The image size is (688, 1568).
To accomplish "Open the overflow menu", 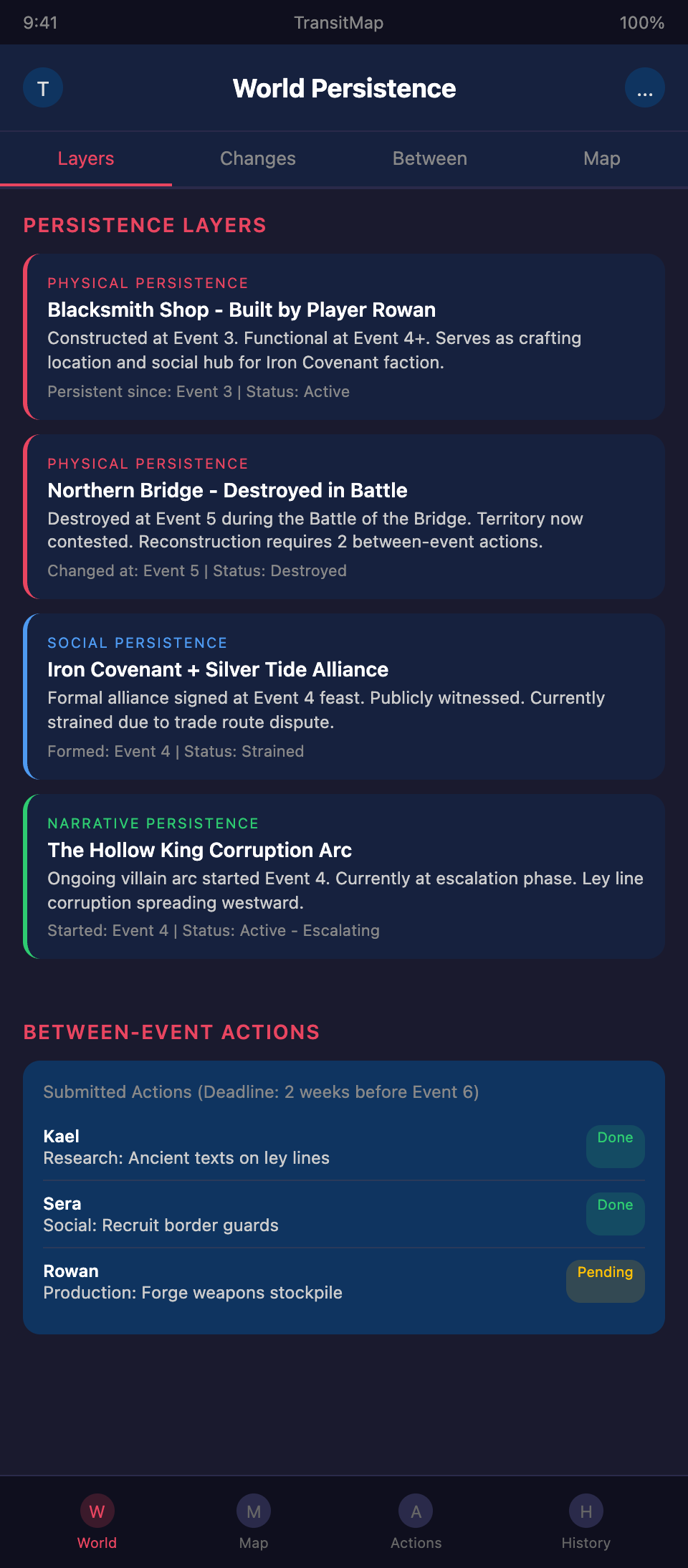I will point(644,88).
